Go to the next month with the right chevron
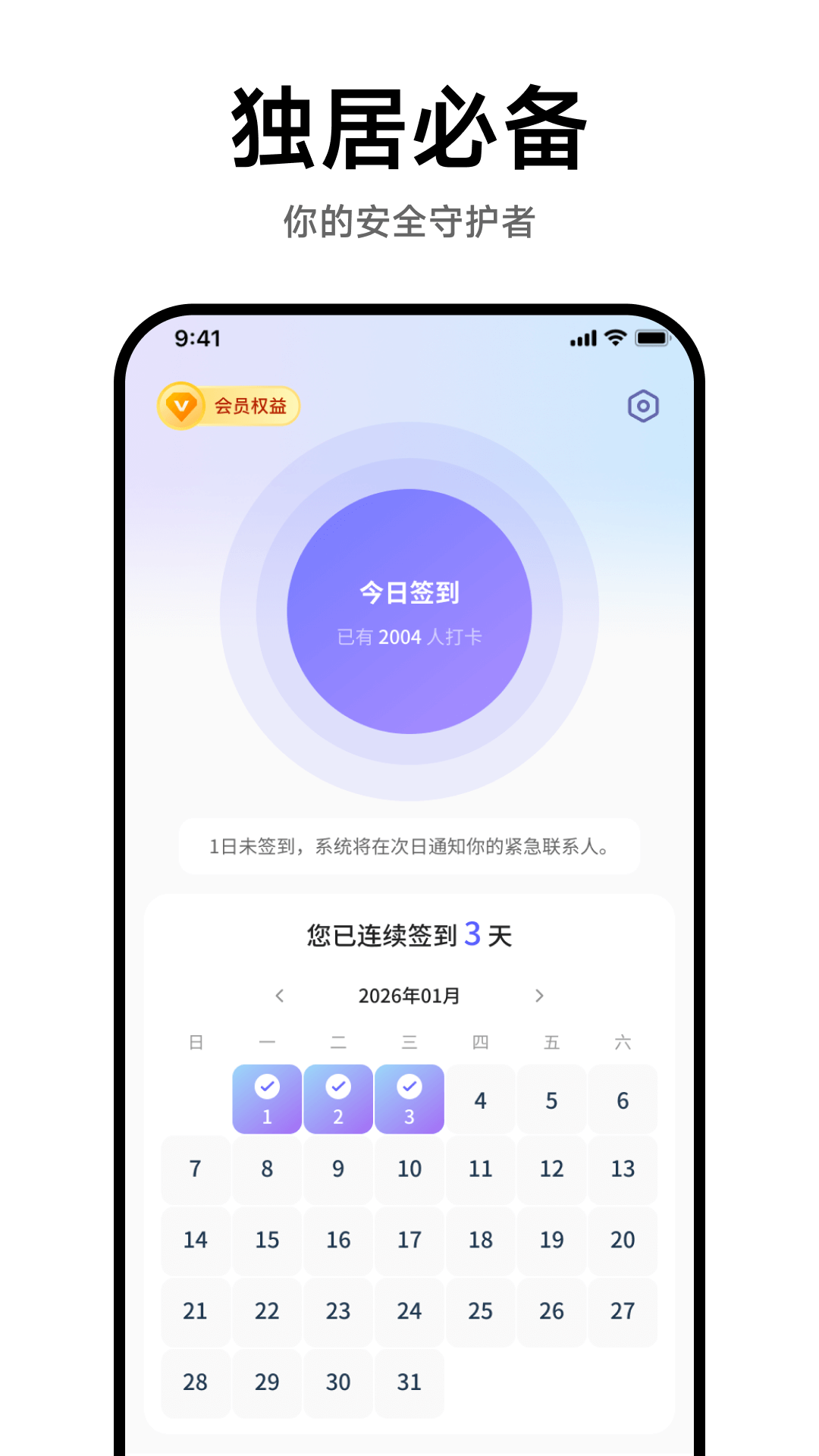 540,996
